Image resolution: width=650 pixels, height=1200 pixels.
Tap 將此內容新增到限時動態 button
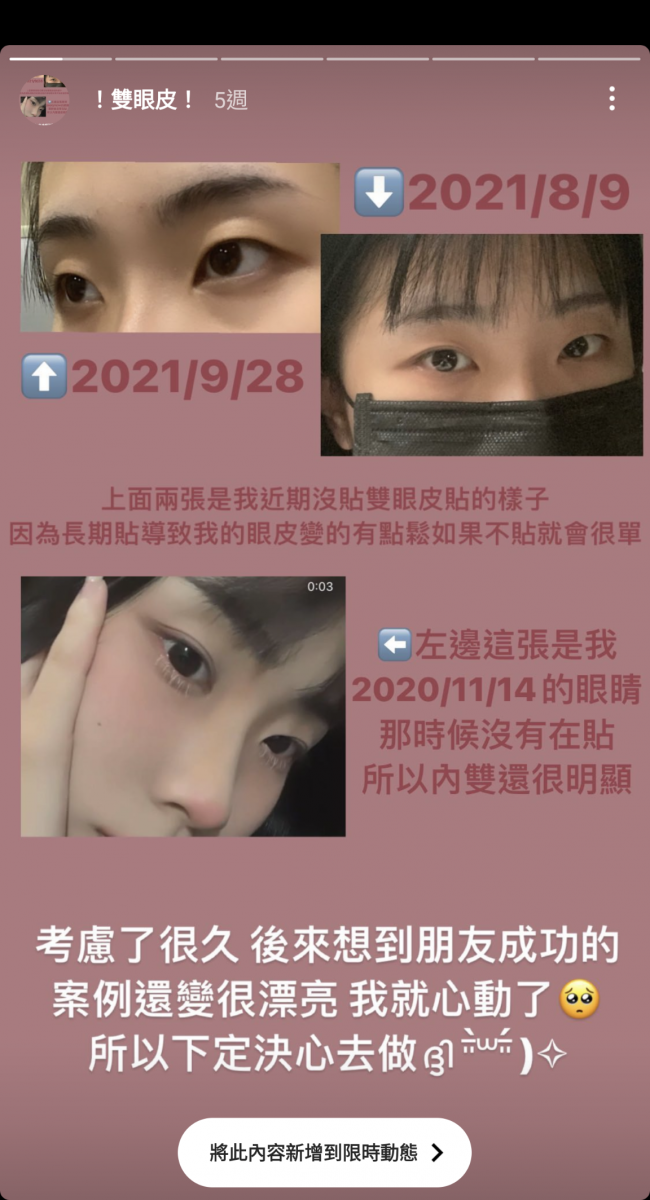coord(324,1152)
